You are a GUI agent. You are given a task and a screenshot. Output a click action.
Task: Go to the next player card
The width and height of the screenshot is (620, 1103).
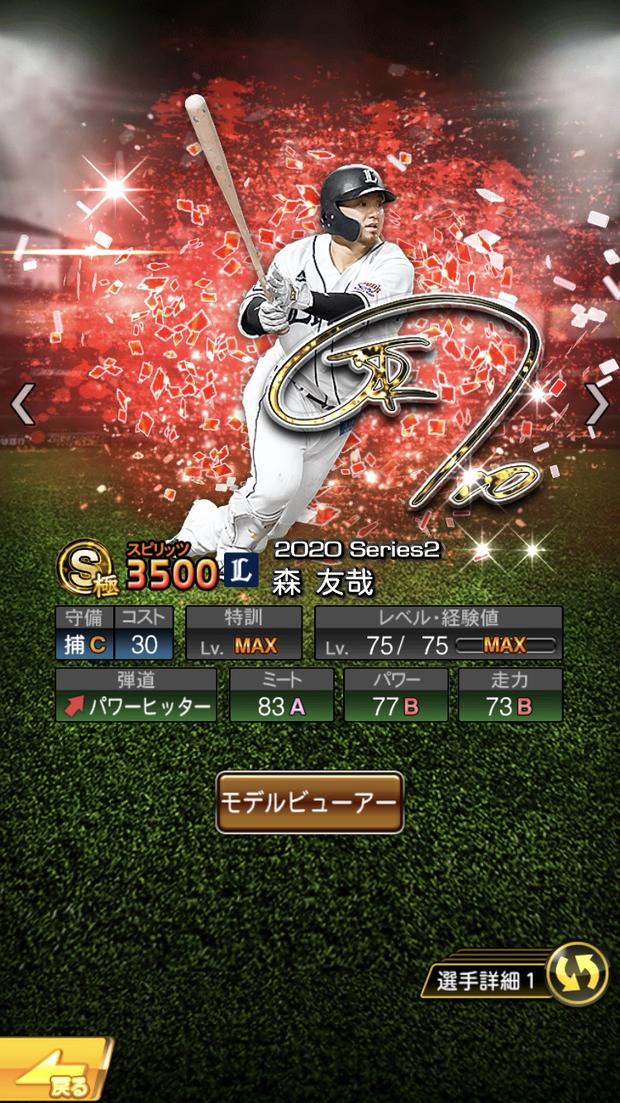597,404
